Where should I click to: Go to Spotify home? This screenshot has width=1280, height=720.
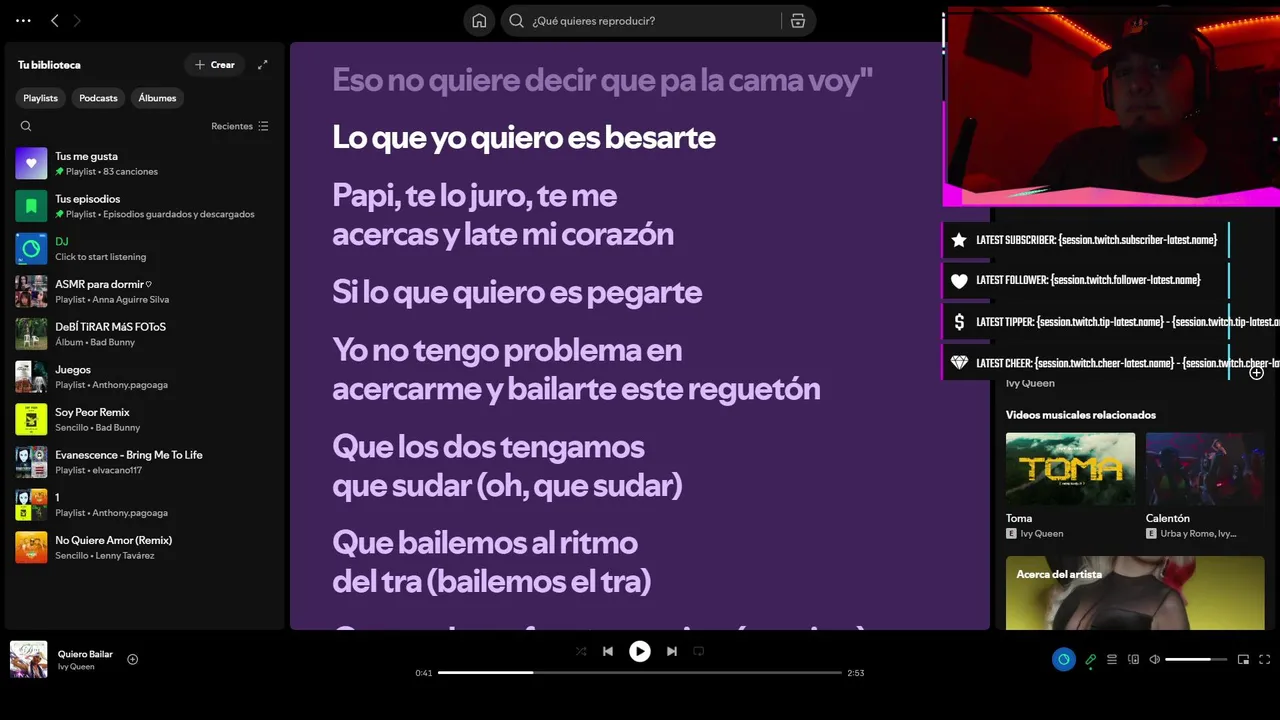tap(479, 21)
